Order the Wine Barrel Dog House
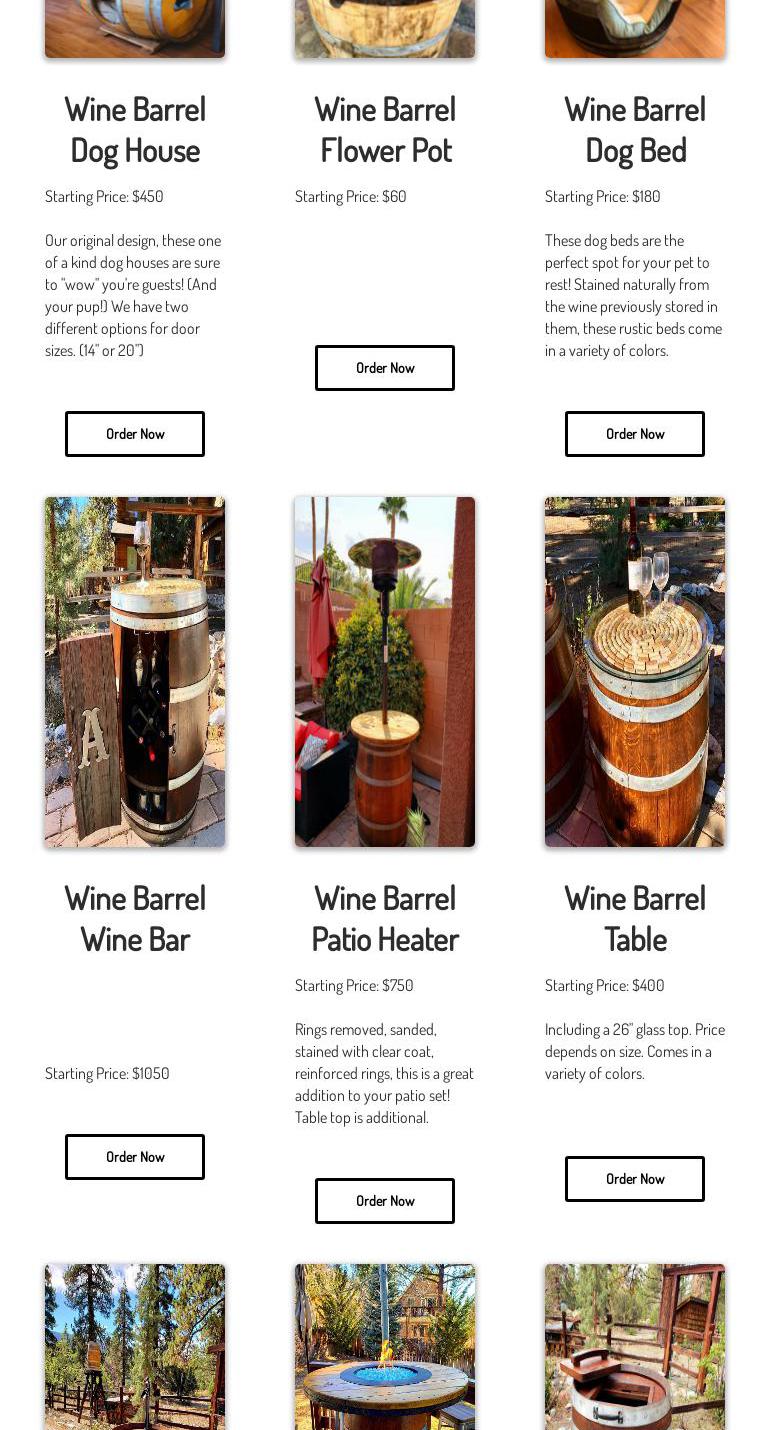The width and height of the screenshot is (770, 1430). 135,434
